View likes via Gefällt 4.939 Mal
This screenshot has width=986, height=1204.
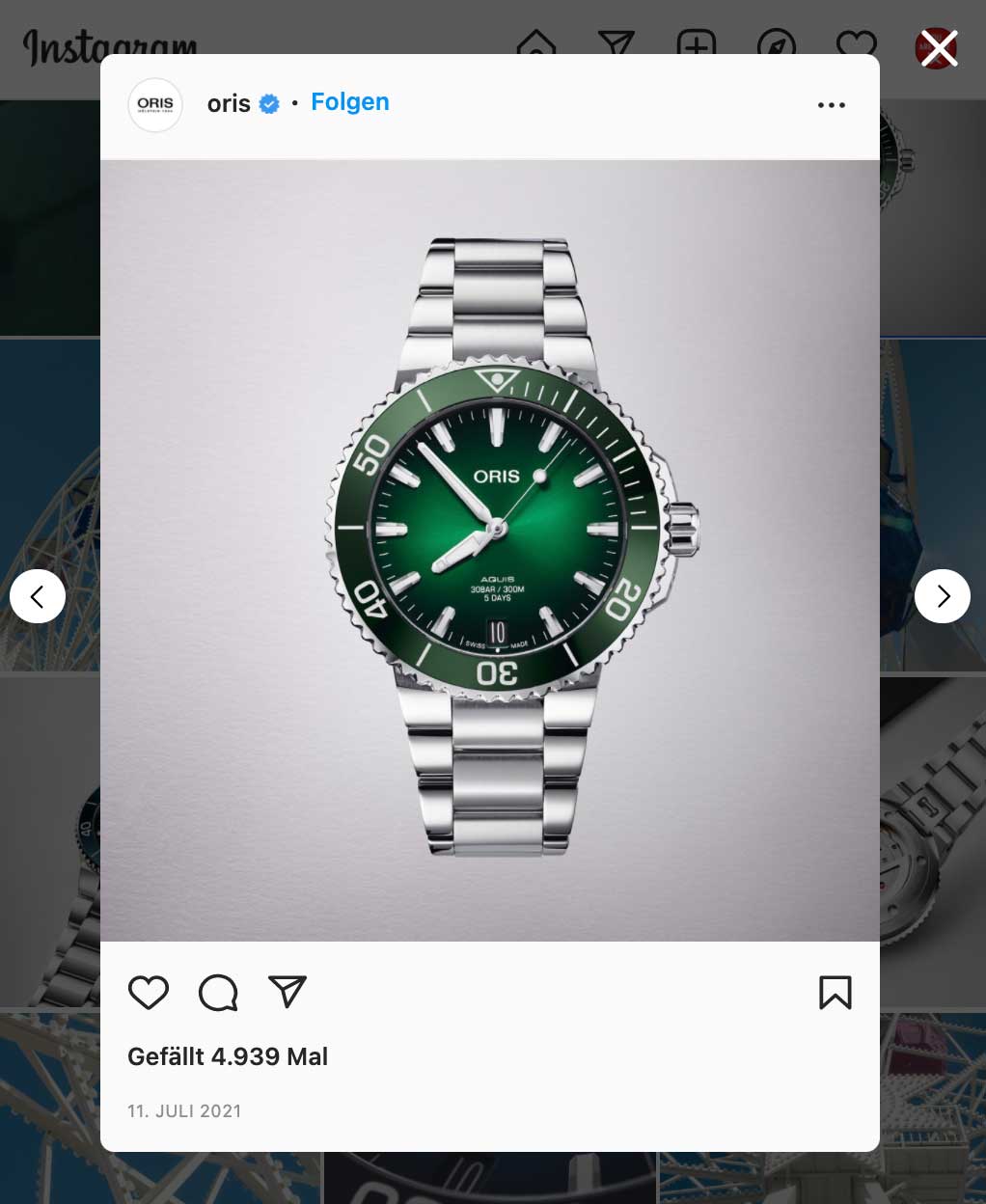(228, 1056)
